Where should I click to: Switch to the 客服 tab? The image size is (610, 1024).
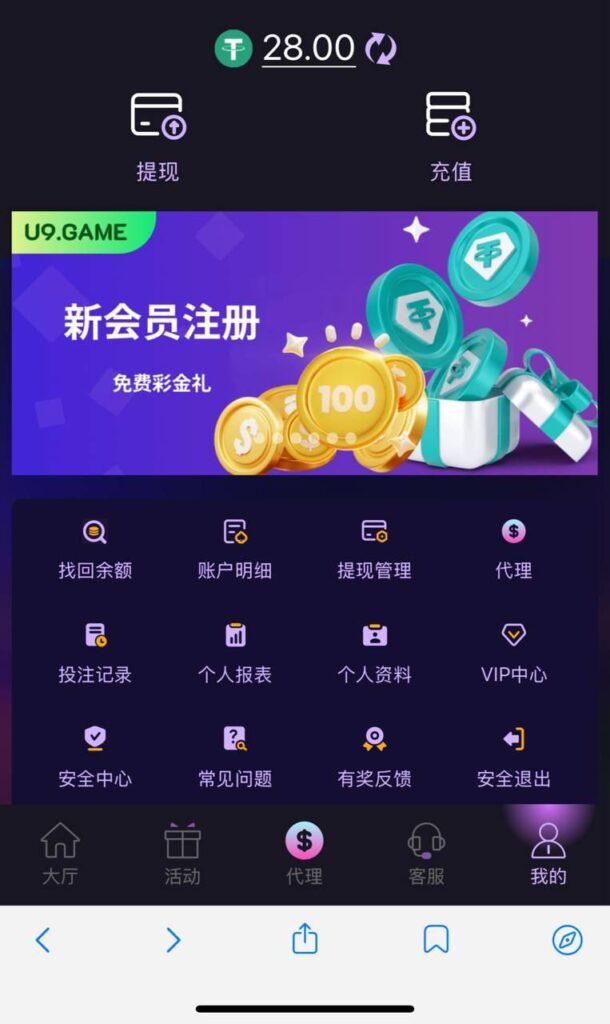coord(426,854)
